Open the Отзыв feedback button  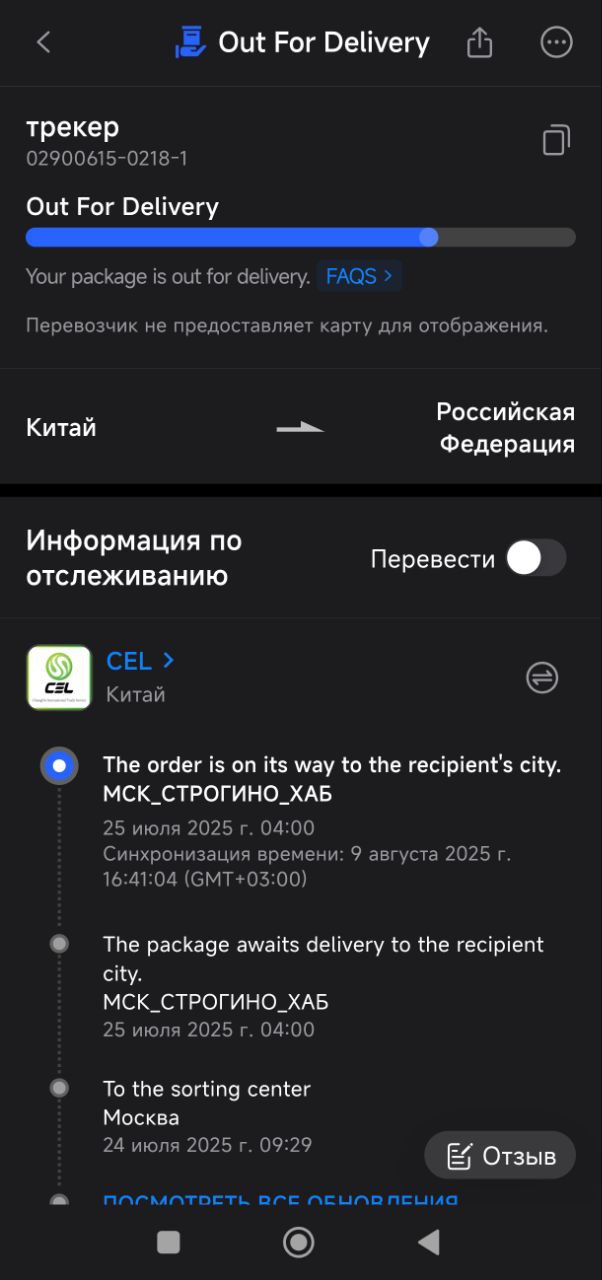tap(501, 1156)
